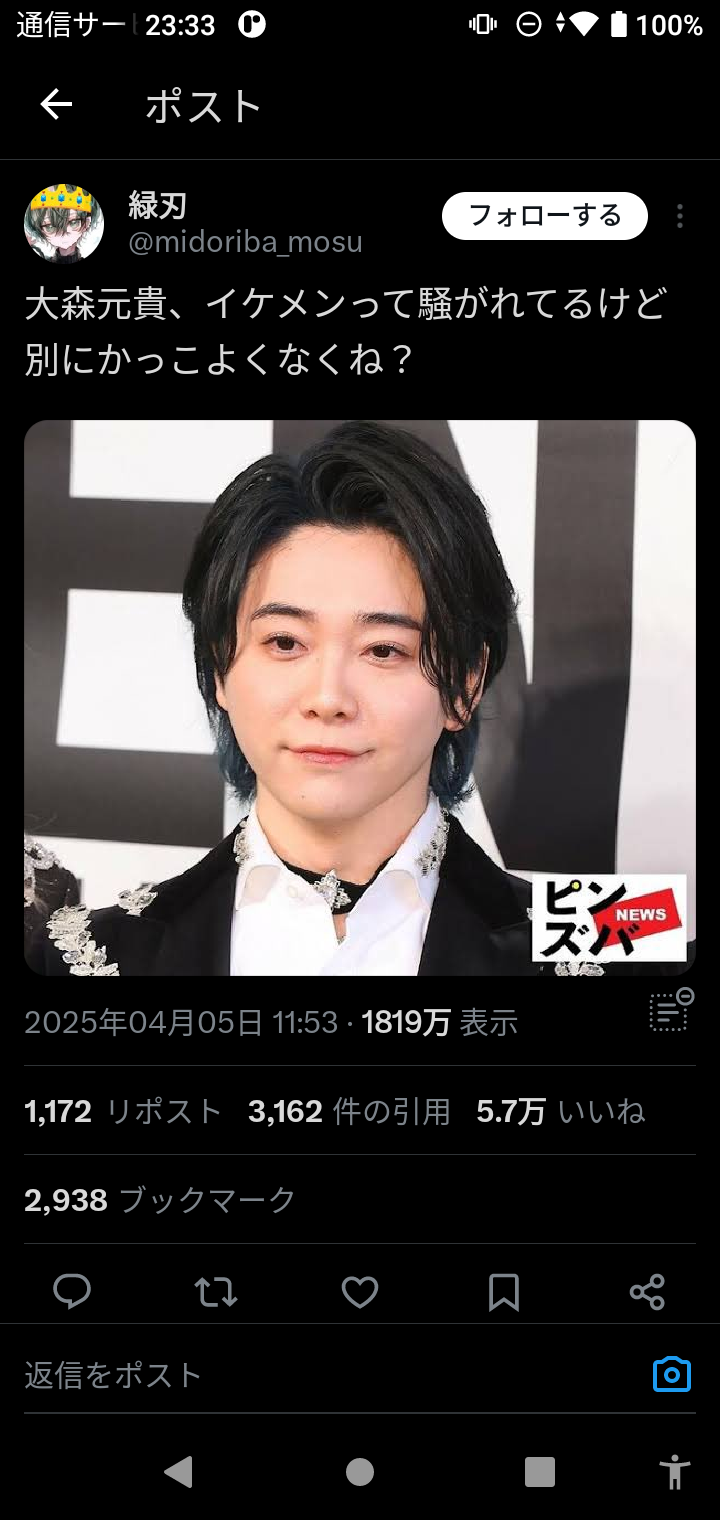Open the recent apps overview
This screenshot has height=1520, width=720.
pos(540,1471)
